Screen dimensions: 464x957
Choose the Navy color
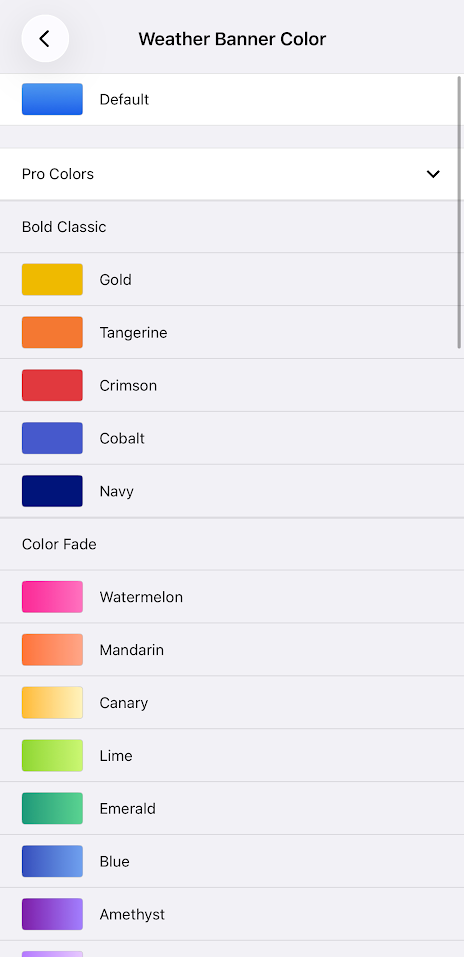(232, 491)
